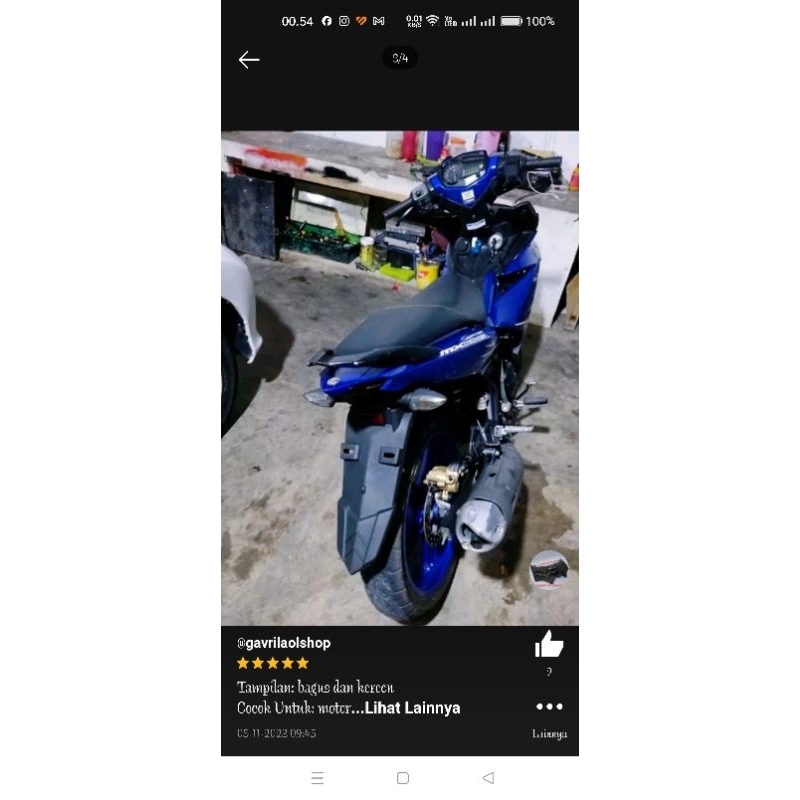This screenshot has height=800, width=800.
Task: Open the Lainnya three-dot menu
Action: pos(549,708)
